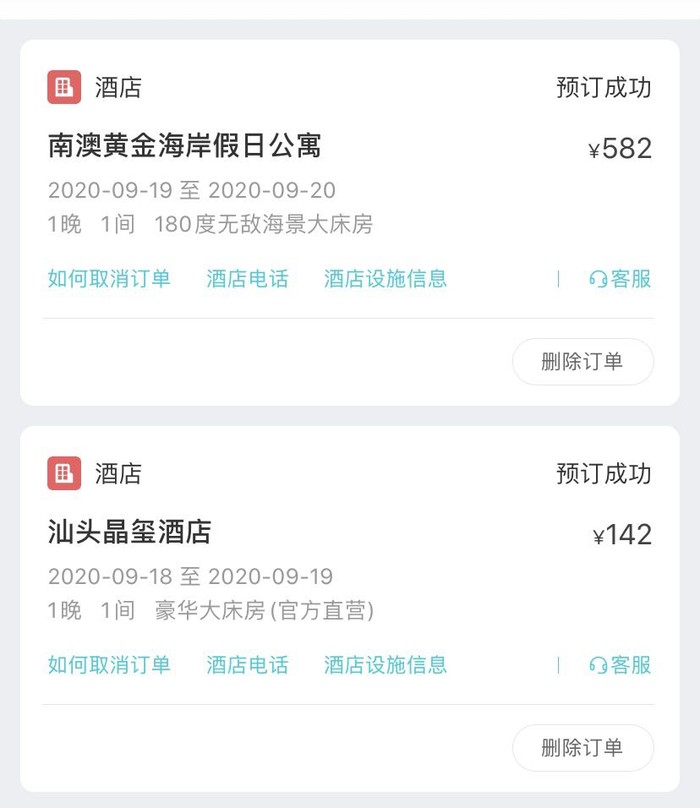Tap 如何取消订单 for 汕头晶玺酒店
This screenshot has width=700, height=808.
pos(109,665)
